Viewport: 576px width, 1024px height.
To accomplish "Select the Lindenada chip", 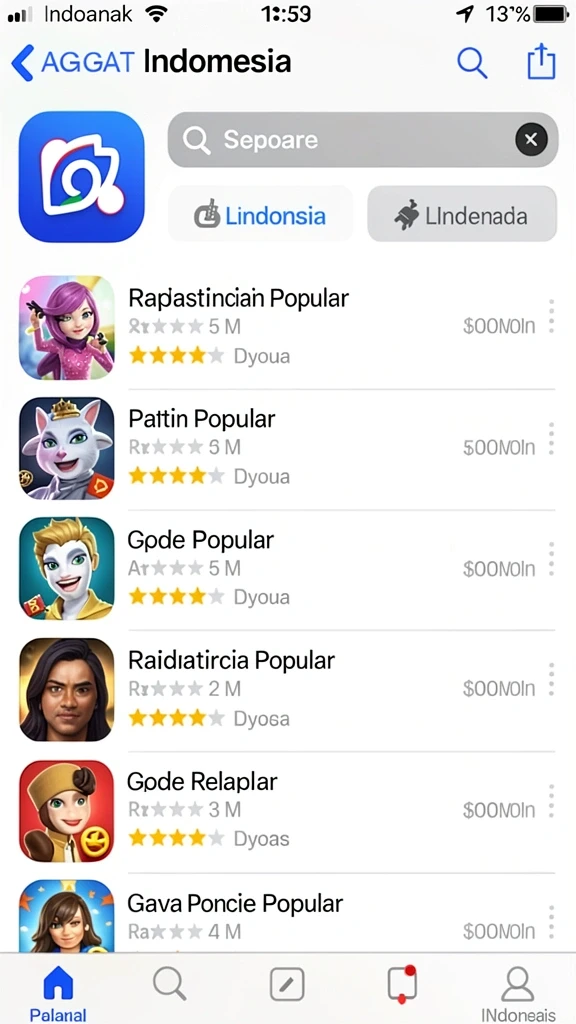I will pyautogui.click(x=462, y=215).
